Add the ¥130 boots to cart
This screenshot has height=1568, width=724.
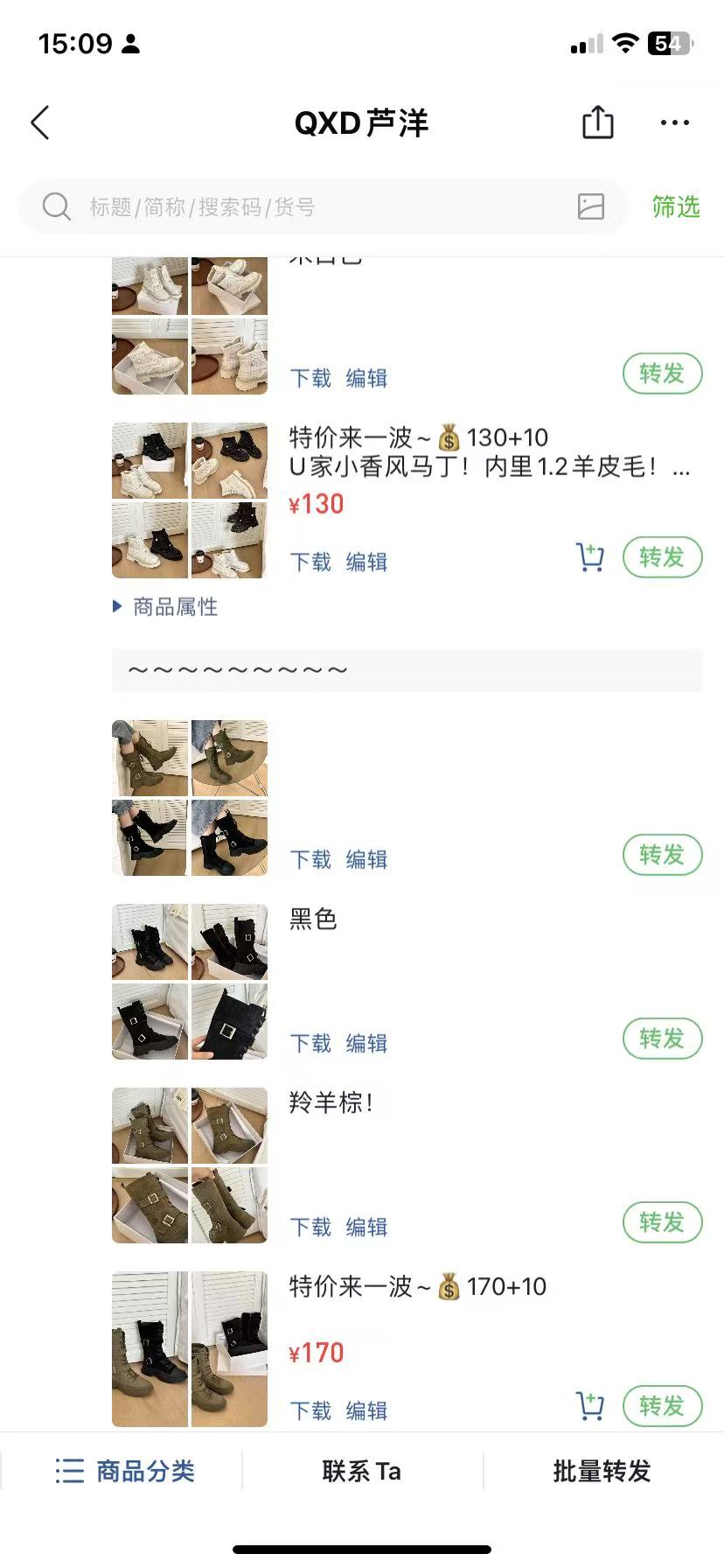pos(590,557)
